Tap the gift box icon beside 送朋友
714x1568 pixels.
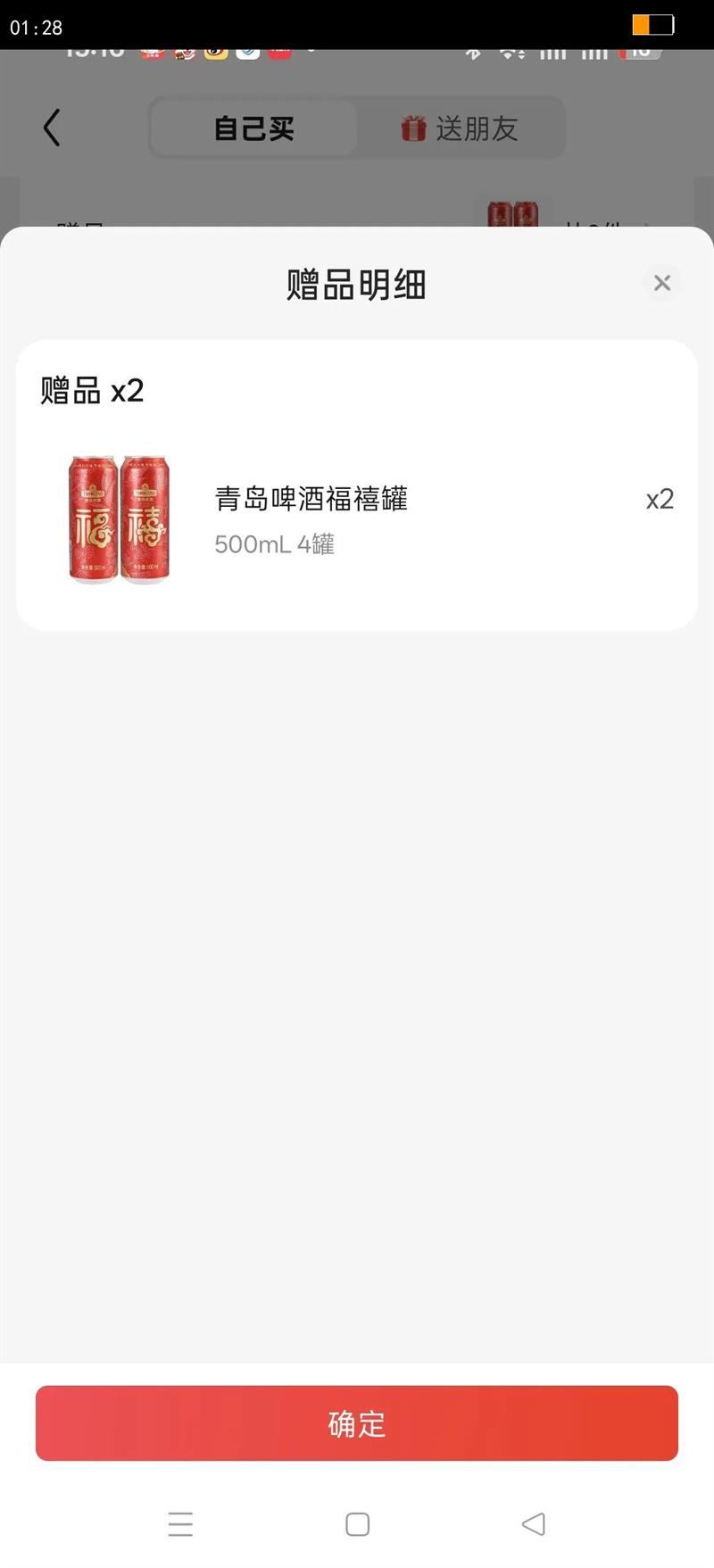412,129
